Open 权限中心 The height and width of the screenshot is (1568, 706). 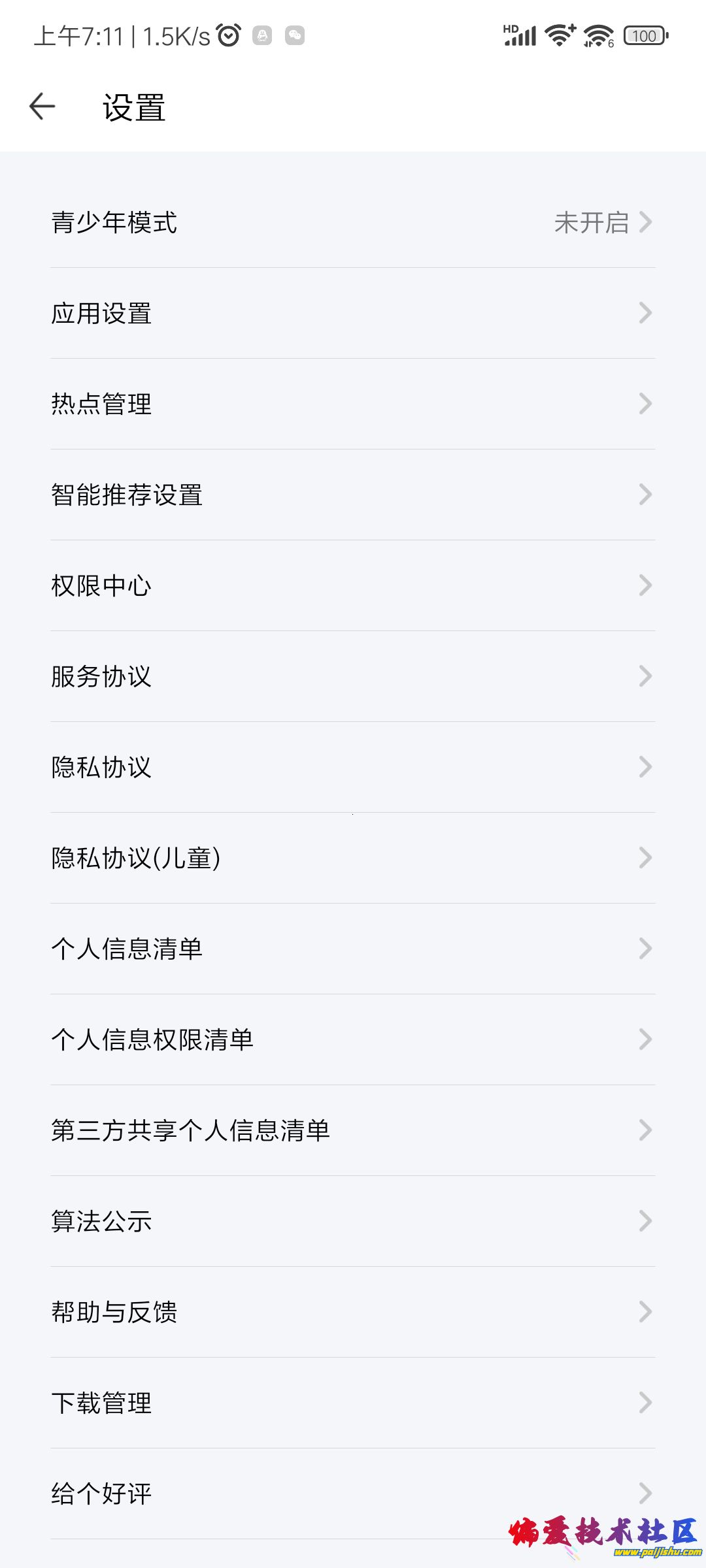point(353,585)
